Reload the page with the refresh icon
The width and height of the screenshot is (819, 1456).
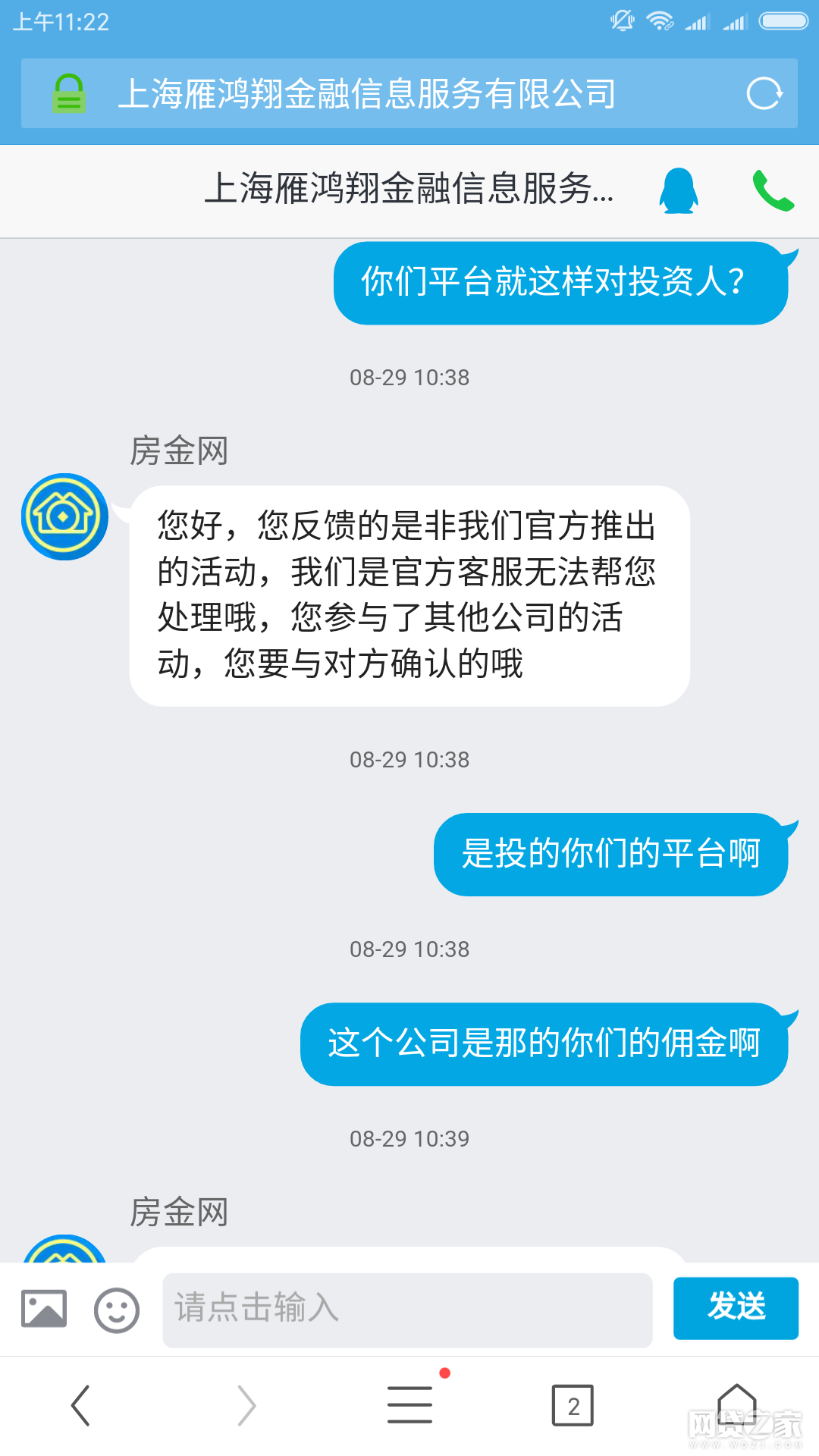click(764, 94)
